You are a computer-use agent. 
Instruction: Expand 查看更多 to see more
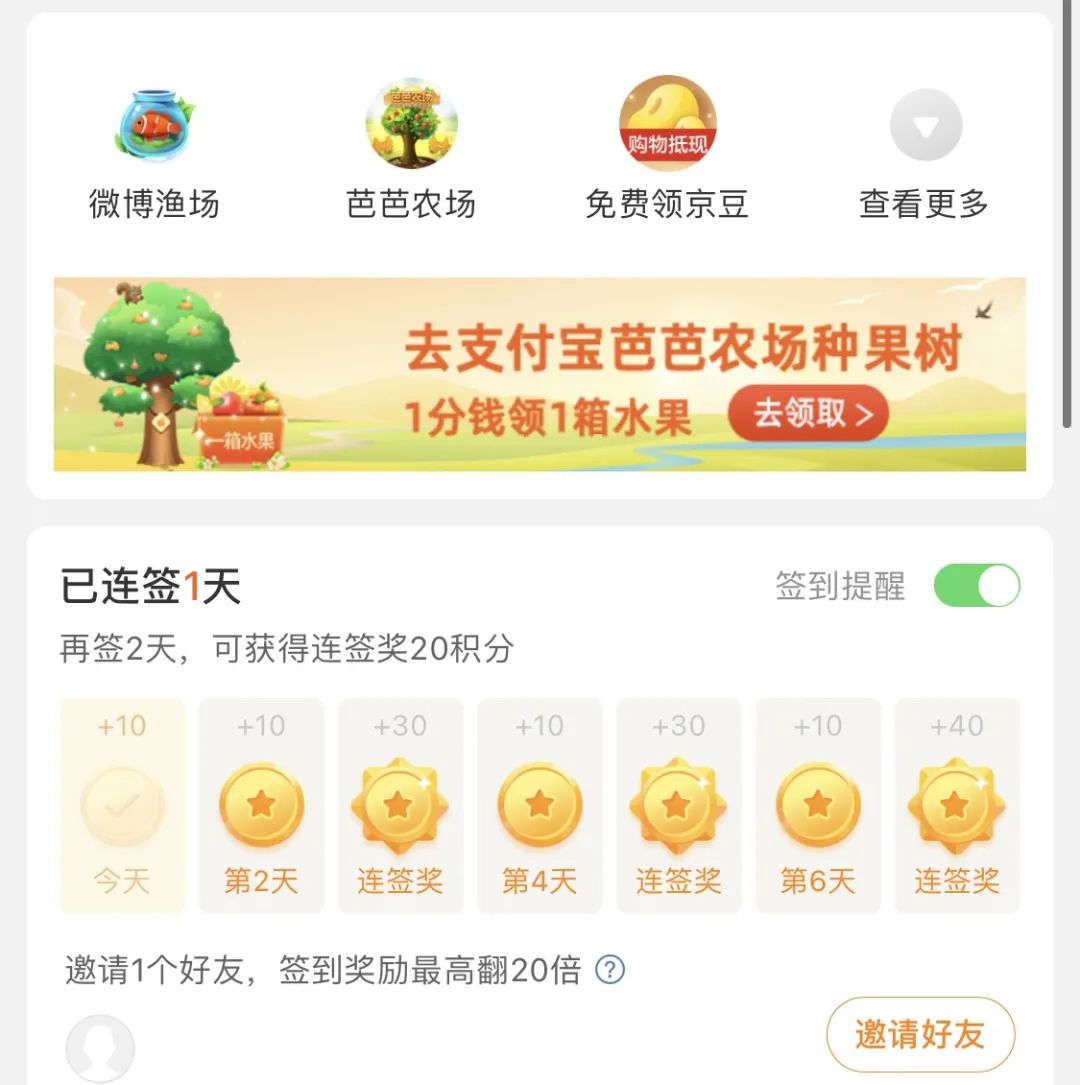[x=925, y=126]
